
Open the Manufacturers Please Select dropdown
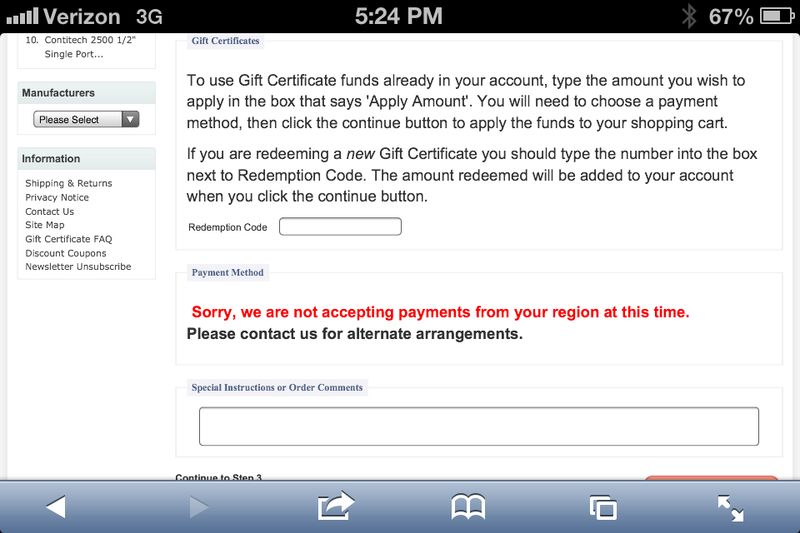tap(87, 119)
